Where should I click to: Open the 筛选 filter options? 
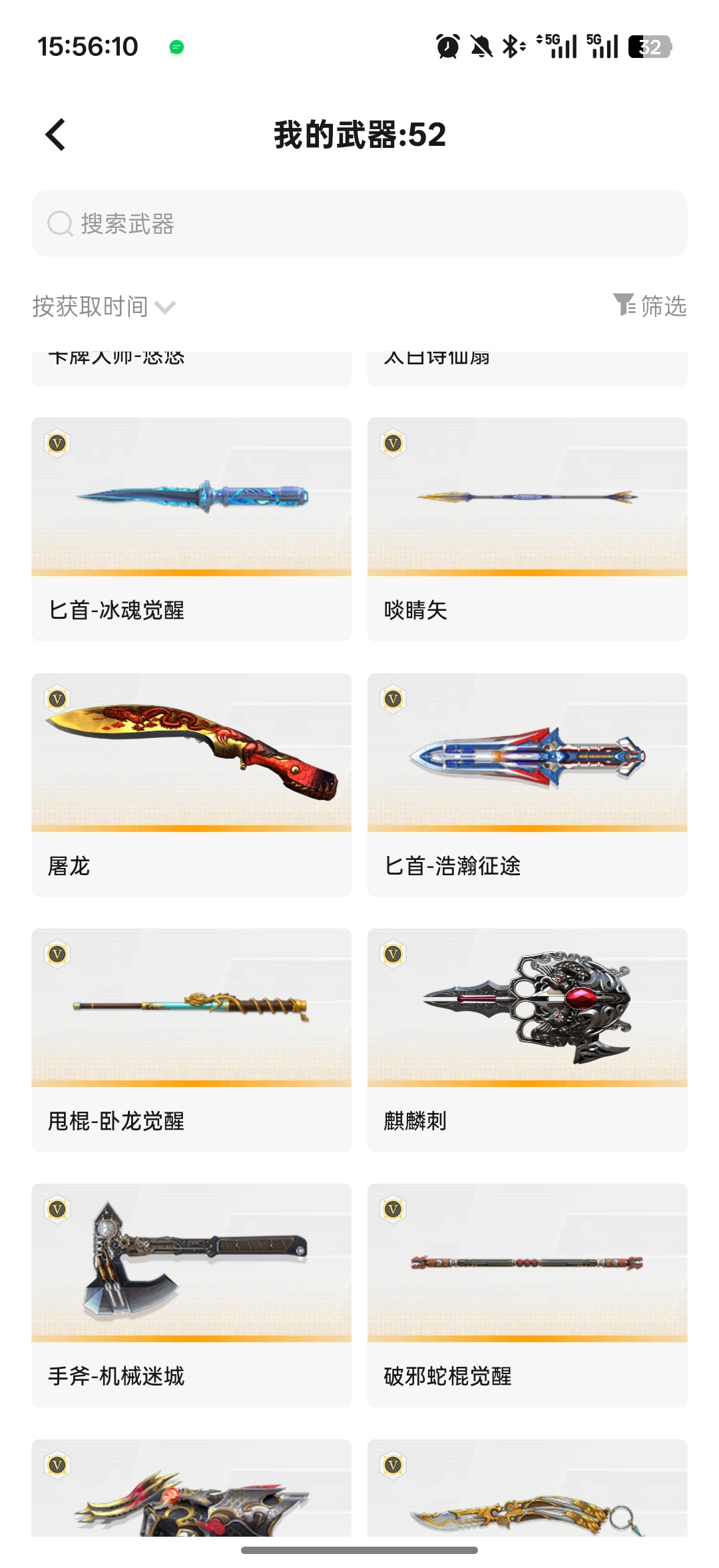pos(650,306)
